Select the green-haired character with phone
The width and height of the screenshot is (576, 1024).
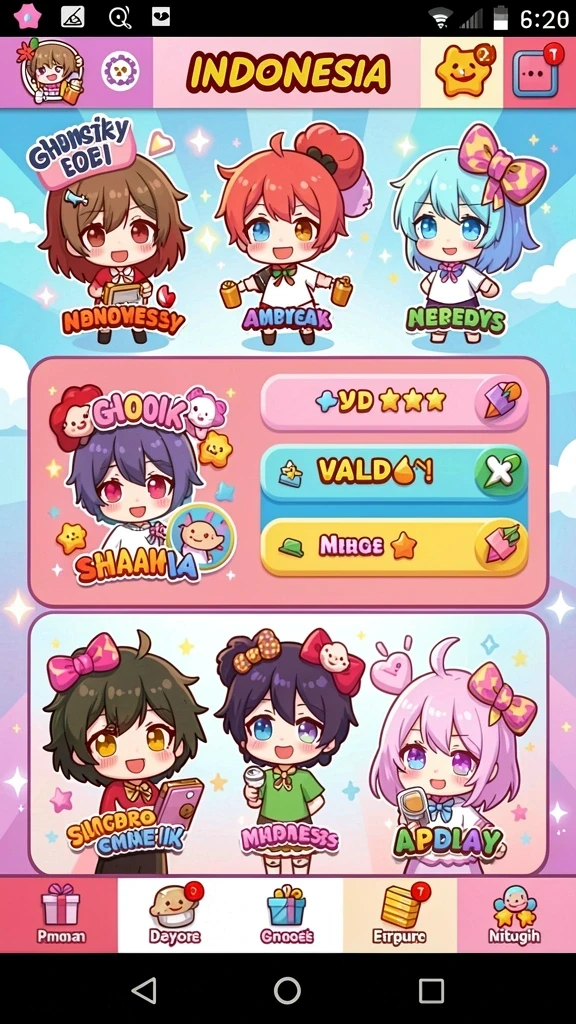click(x=122, y=752)
